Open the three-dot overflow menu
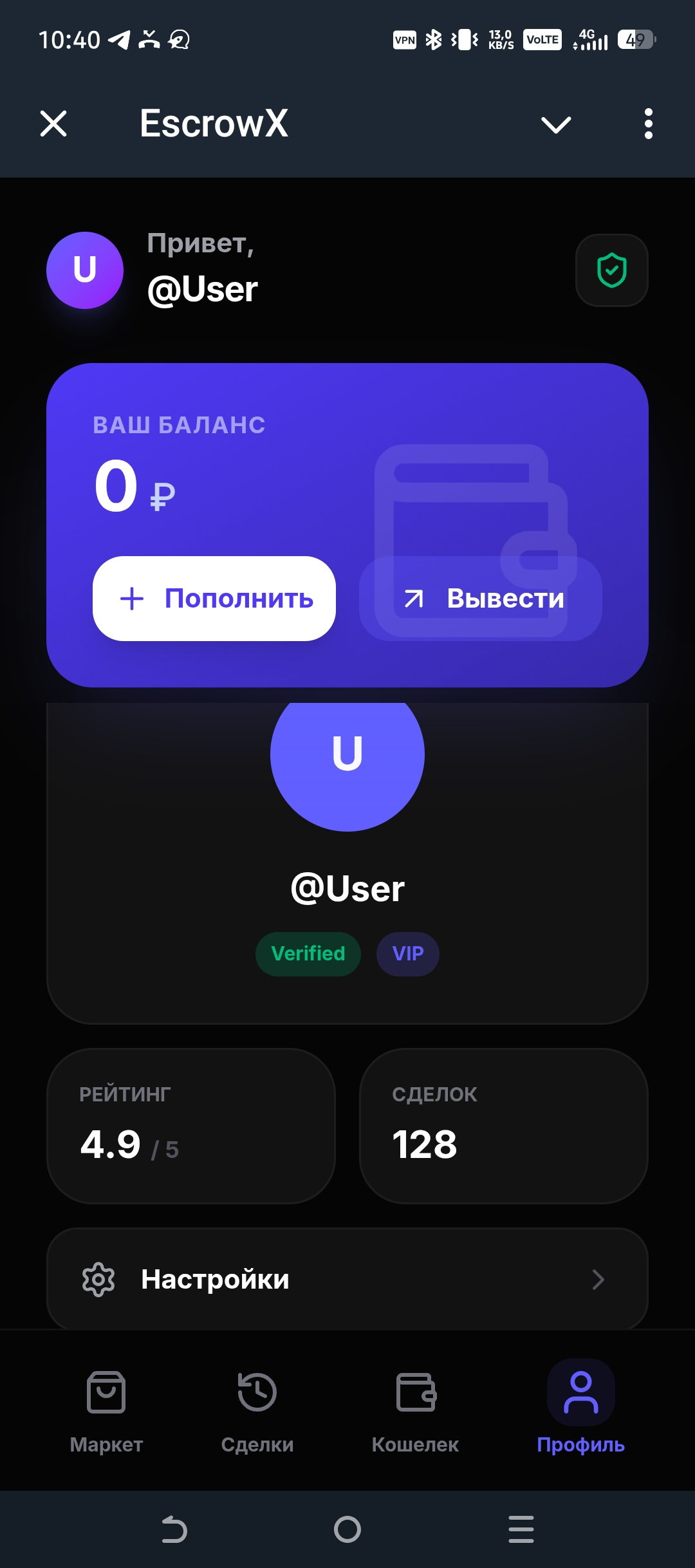 tap(648, 124)
